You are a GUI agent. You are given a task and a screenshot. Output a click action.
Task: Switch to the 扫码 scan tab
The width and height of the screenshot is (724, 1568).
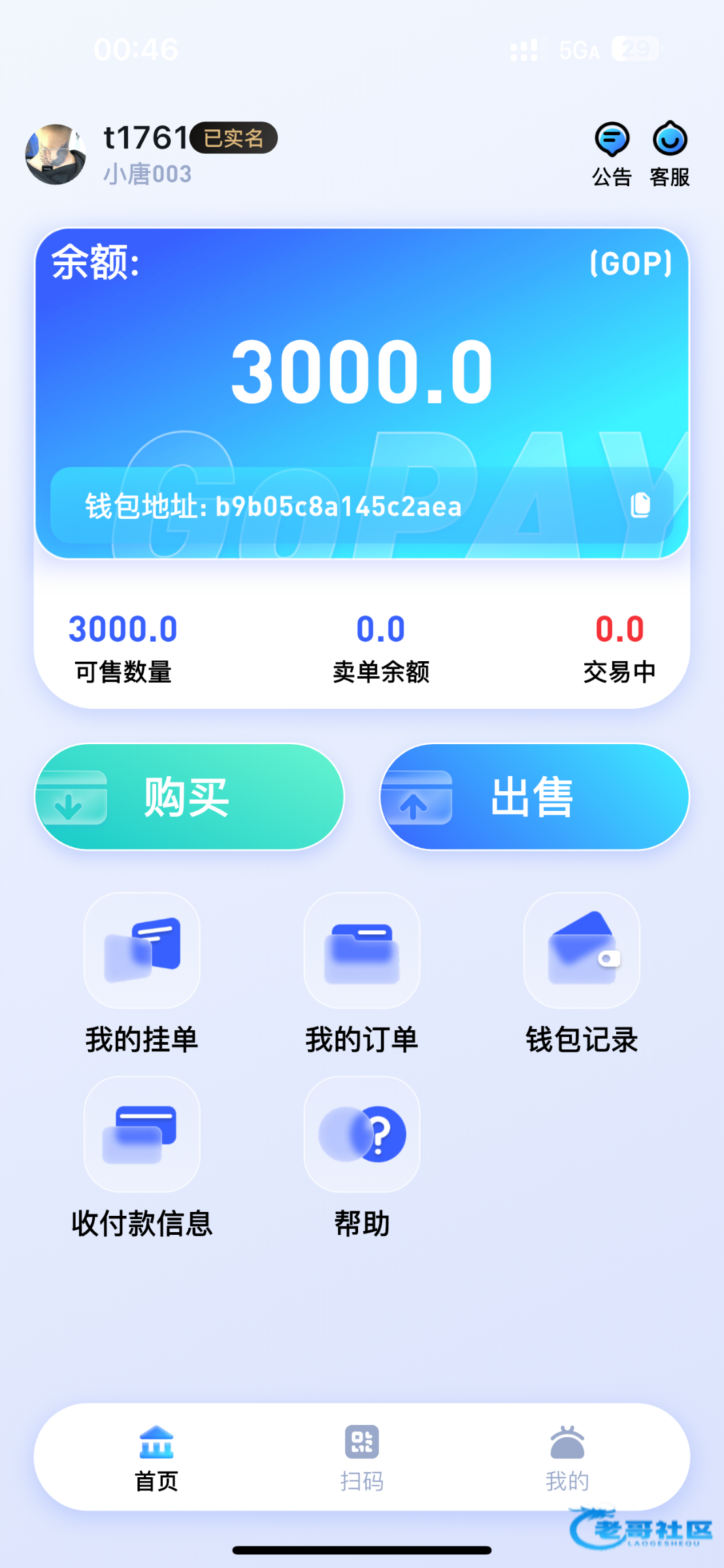point(362,1457)
